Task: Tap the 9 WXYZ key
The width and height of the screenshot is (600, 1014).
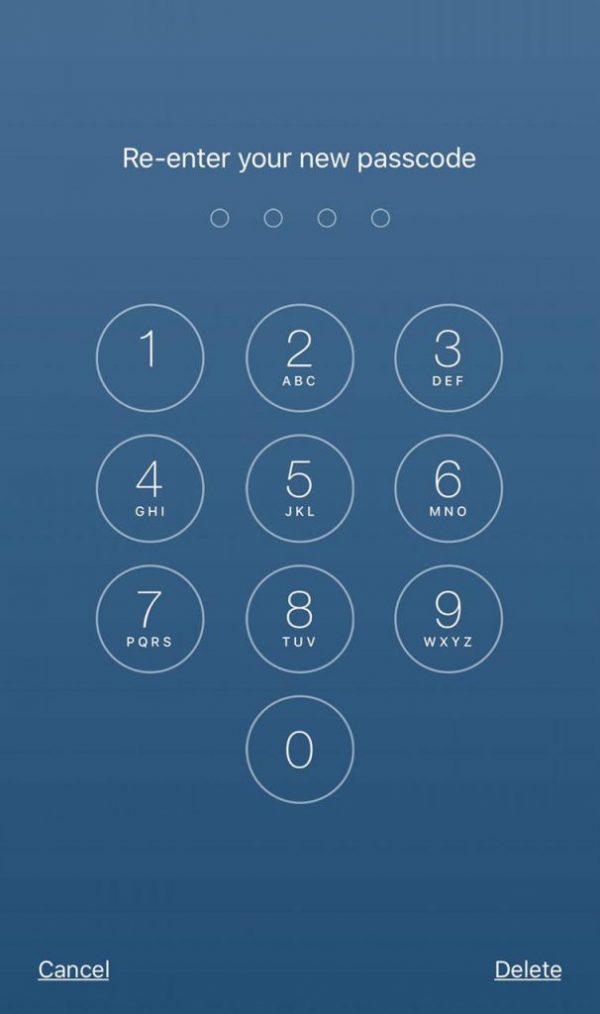Action: pyautogui.click(x=448, y=618)
